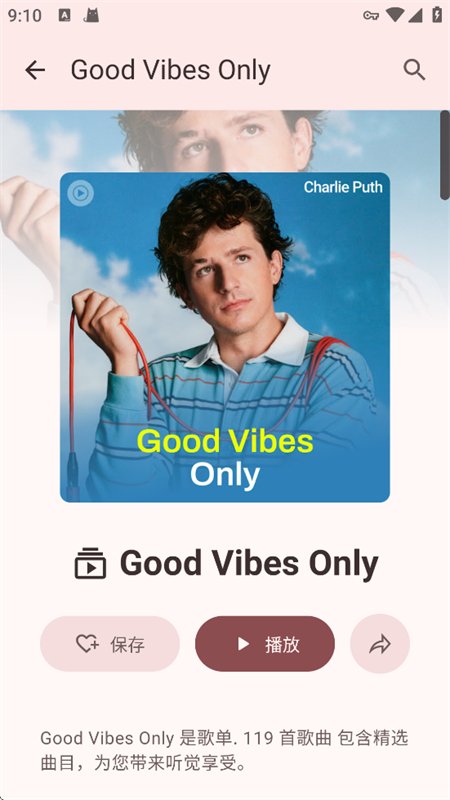Open search from the app bar

[x=414, y=70]
